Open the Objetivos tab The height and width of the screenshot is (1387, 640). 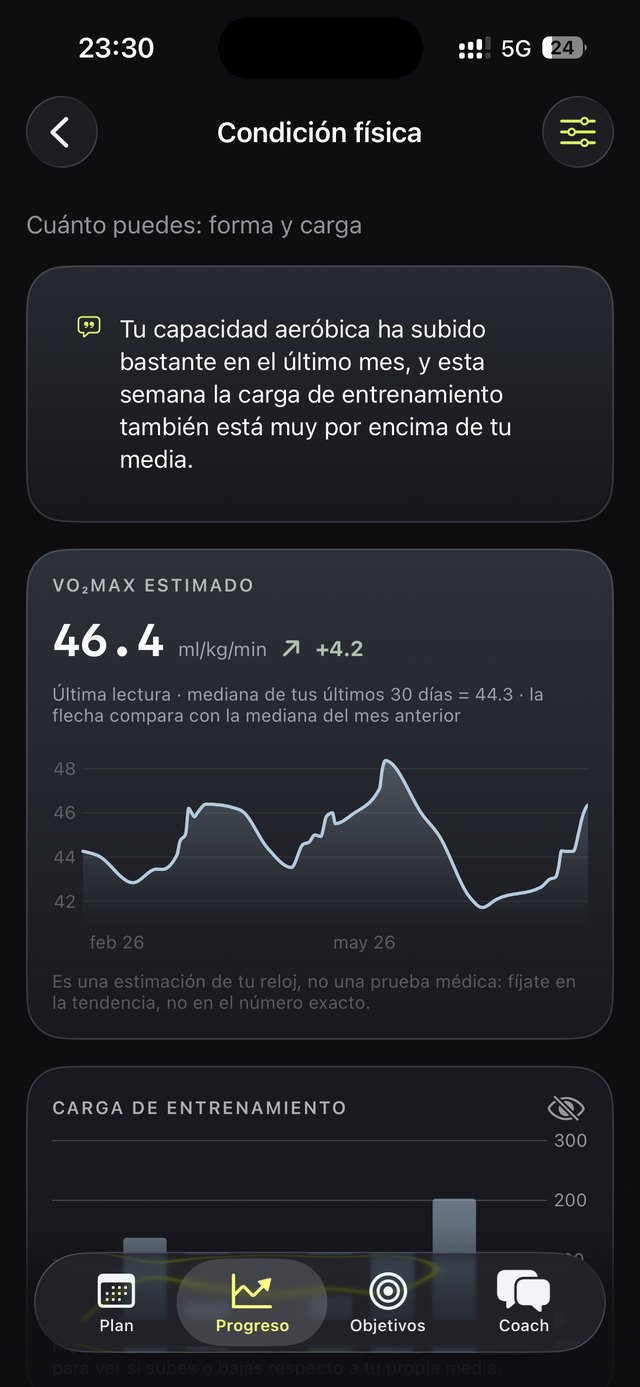coord(388,1302)
